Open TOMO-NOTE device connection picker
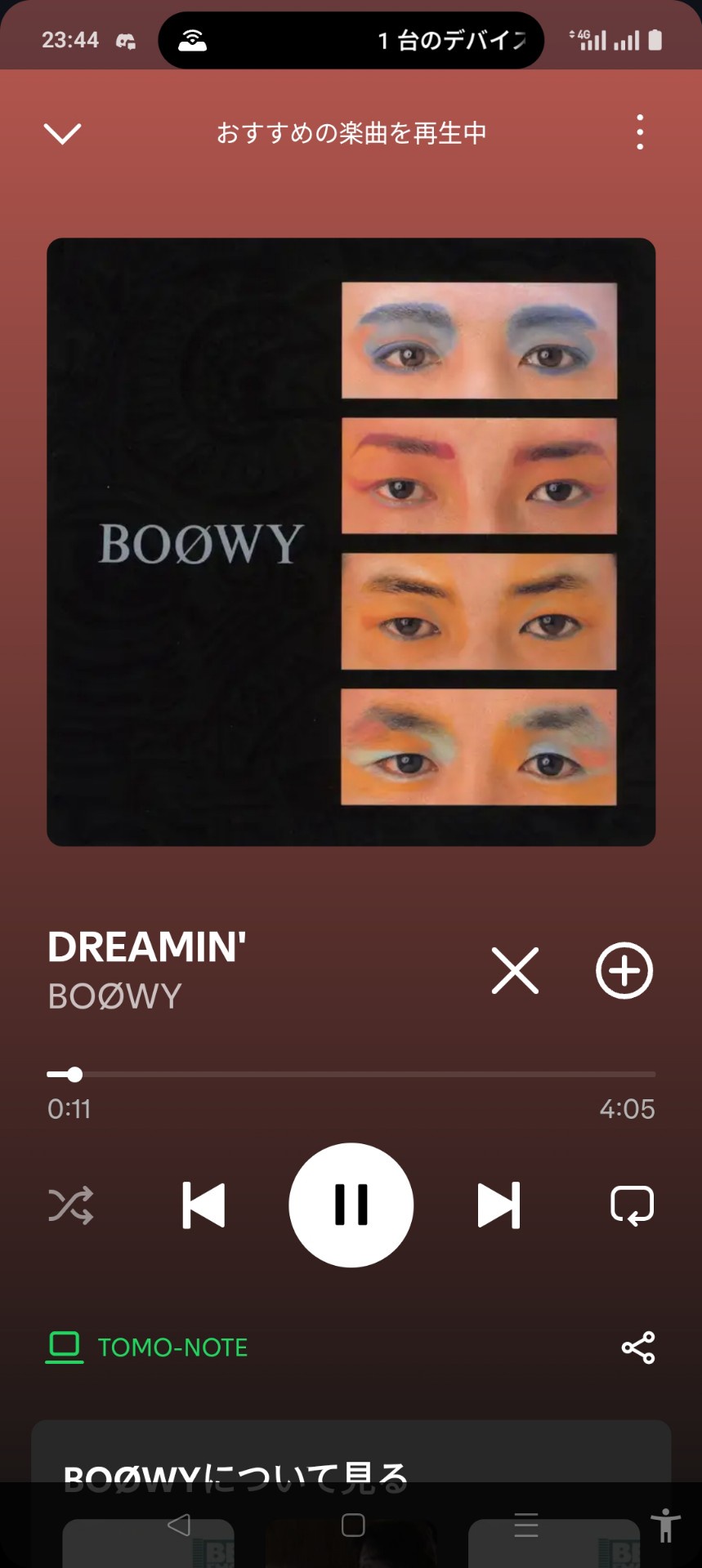This screenshot has width=702, height=1568. pos(147,1347)
